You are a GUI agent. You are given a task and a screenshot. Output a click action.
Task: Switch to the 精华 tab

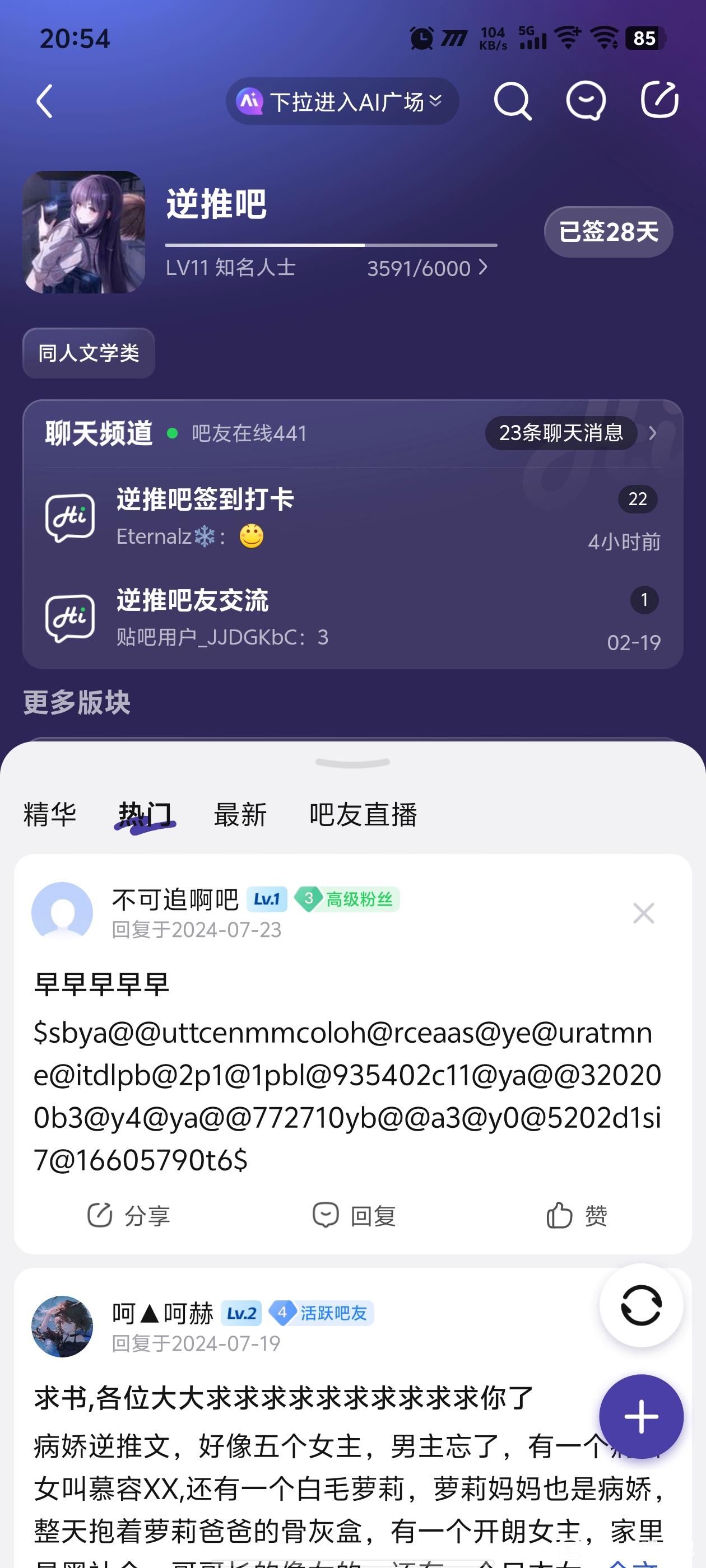tap(50, 814)
